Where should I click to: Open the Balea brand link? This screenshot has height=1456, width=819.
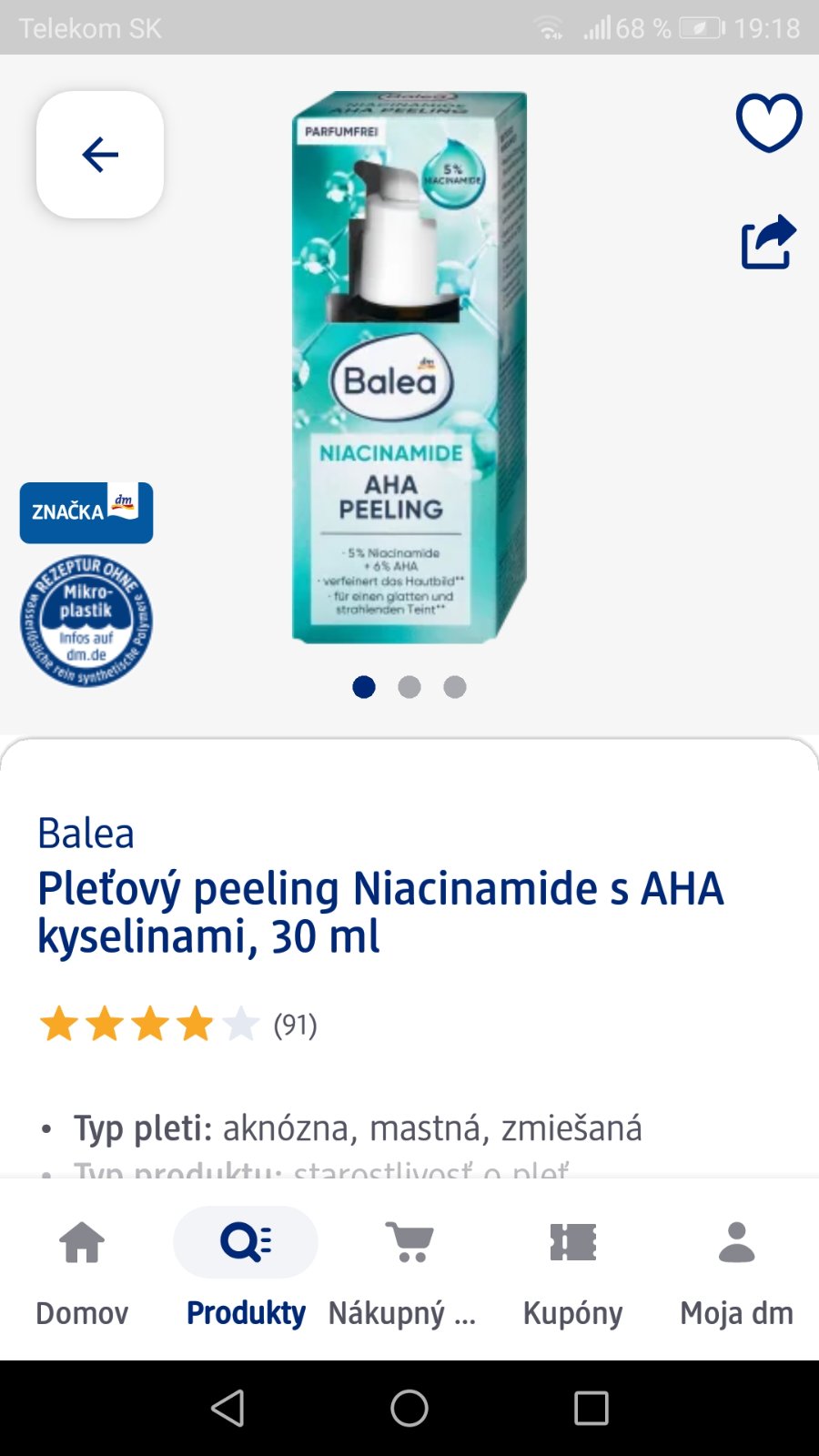[86, 833]
